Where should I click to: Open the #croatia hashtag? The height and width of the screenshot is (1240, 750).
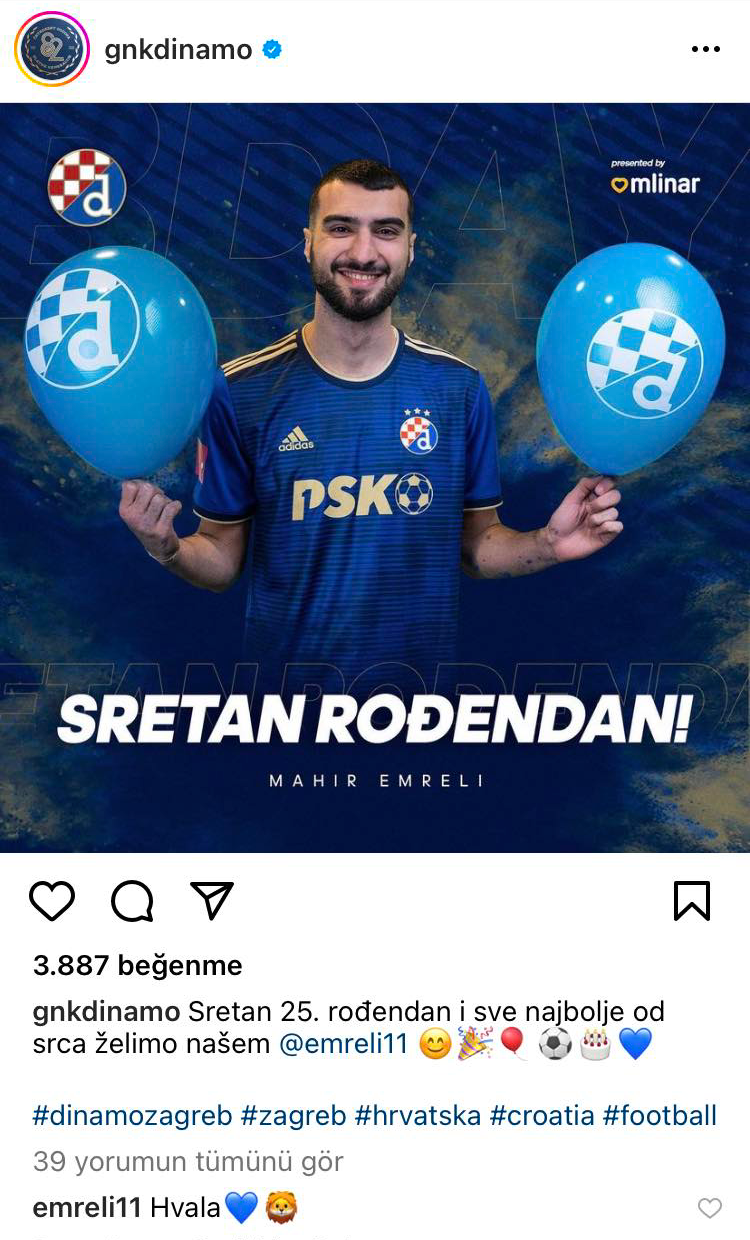point(542,1115)
